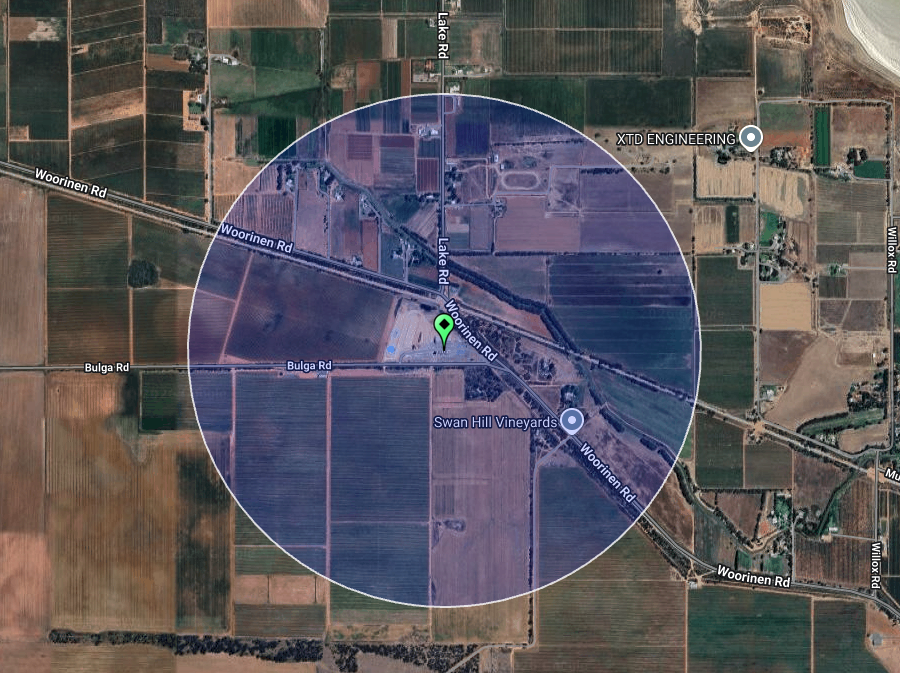Tap the green location pin marker
The image size is (900, 673).
click(x=443, y=329)
